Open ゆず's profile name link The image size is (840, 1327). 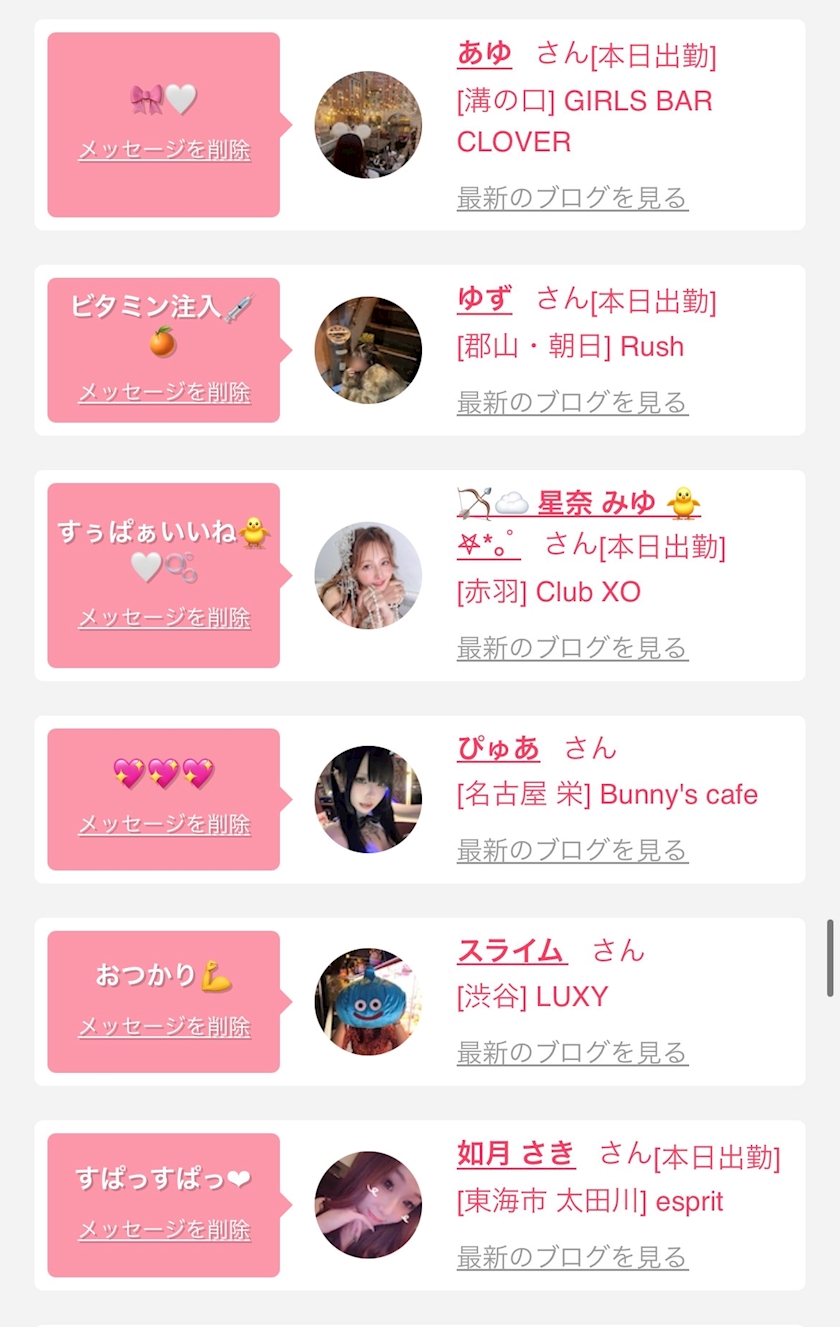(484, 299)
